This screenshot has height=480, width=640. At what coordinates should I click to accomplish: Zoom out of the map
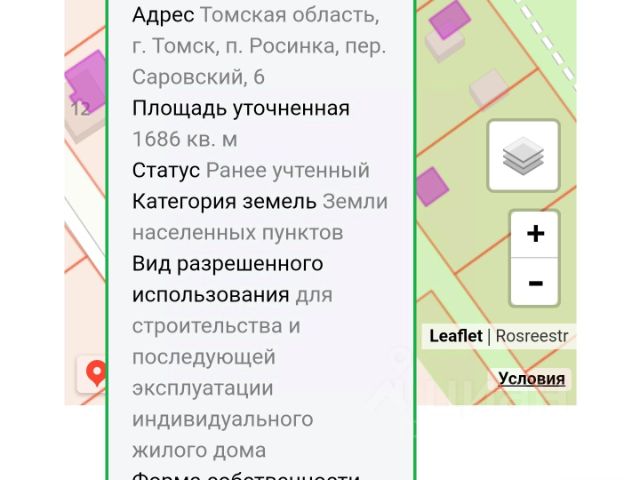[x=535, y=283]
